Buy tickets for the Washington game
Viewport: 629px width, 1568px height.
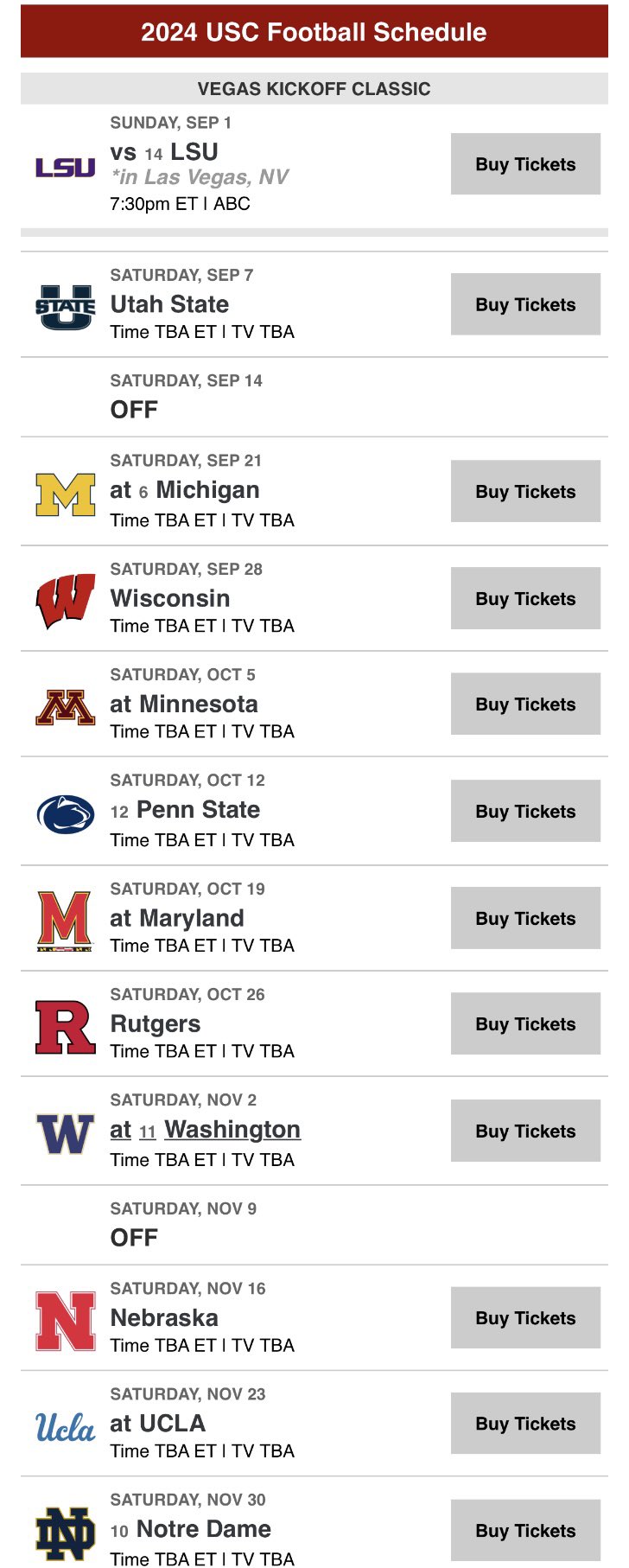(525, 1131)
